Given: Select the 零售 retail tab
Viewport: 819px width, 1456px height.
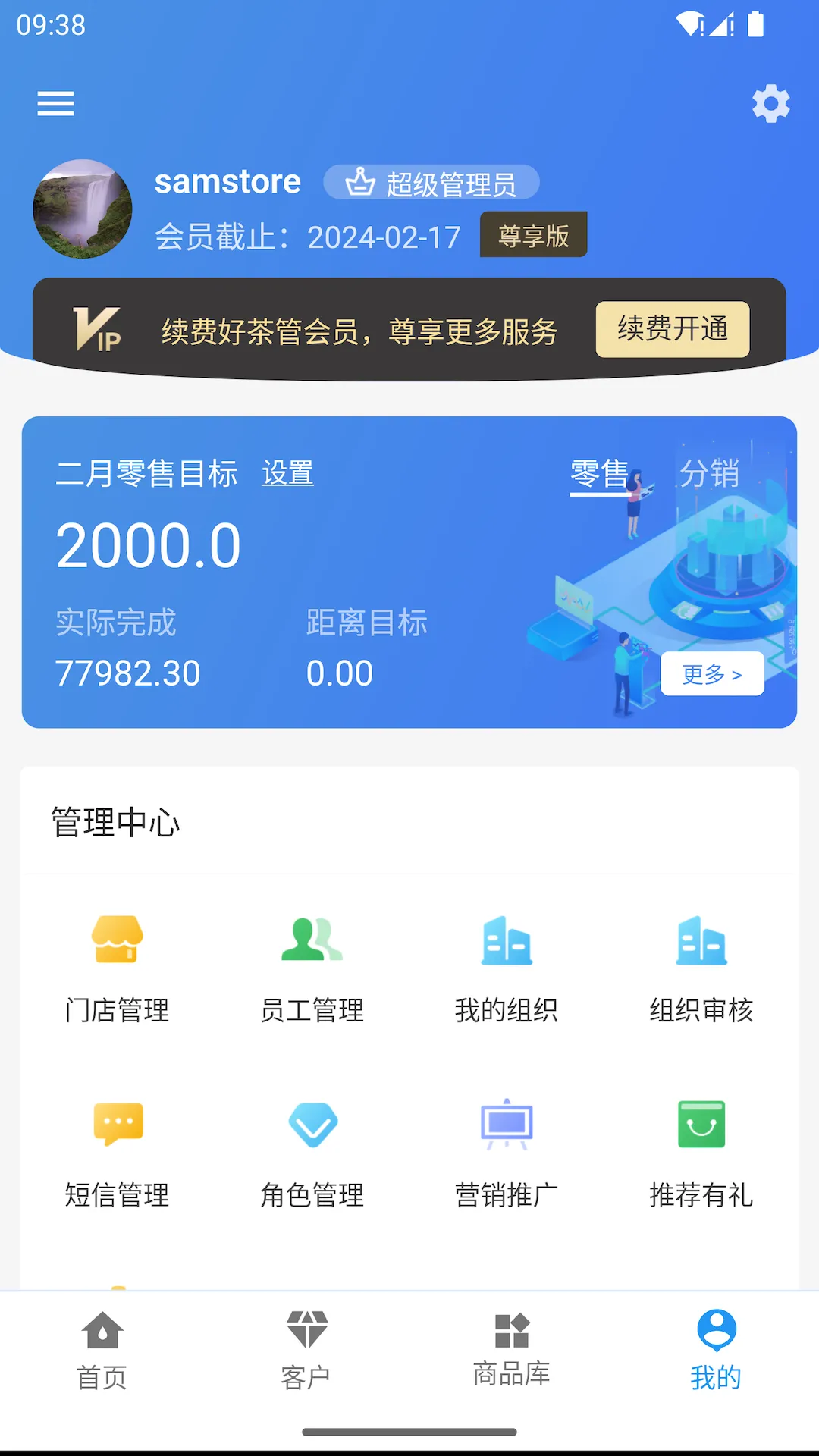Looking at the screenshot, I should click(600, 474).
